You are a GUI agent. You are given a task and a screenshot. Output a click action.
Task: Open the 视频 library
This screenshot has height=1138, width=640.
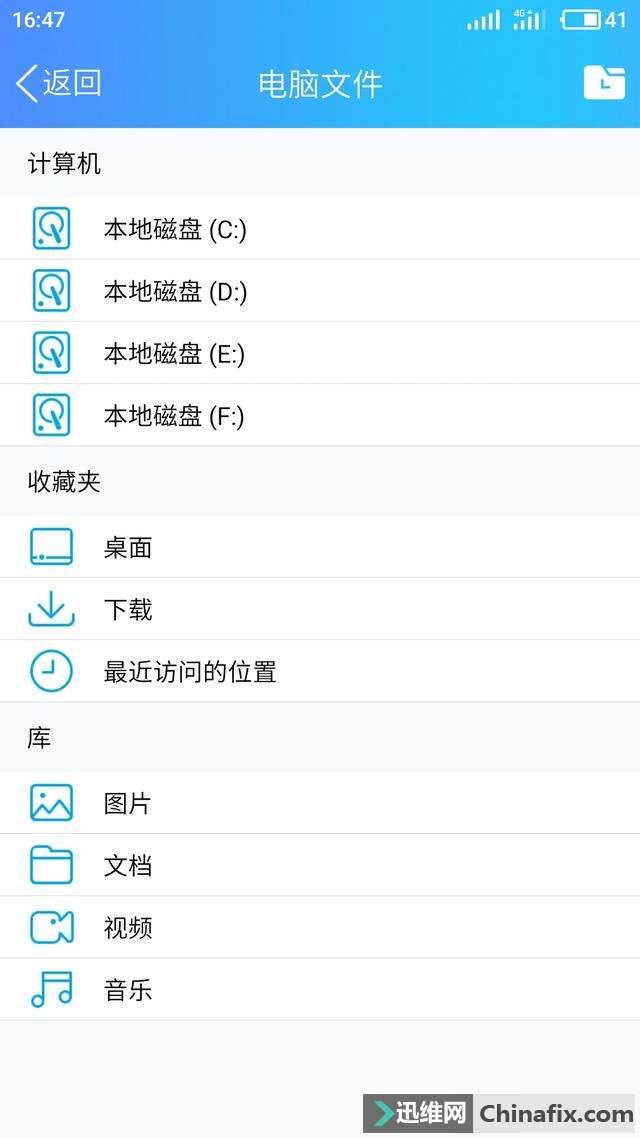pos(320,928)
